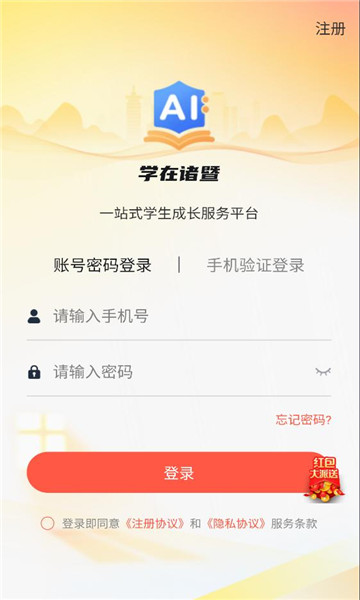
Task: Focus the 请输入手机号 field
Action: tap(179, 316)
